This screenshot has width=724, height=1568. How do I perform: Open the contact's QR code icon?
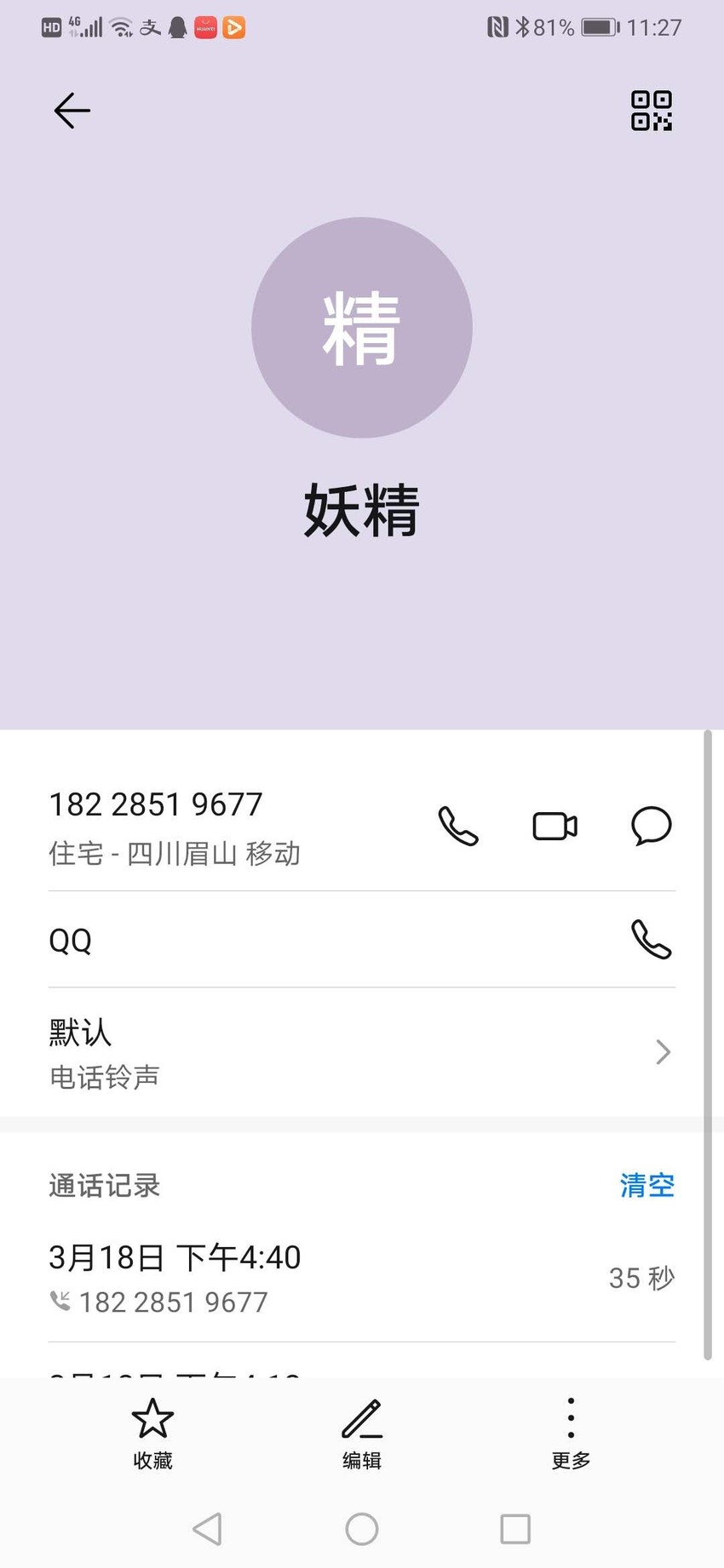[x=652, y=111]
